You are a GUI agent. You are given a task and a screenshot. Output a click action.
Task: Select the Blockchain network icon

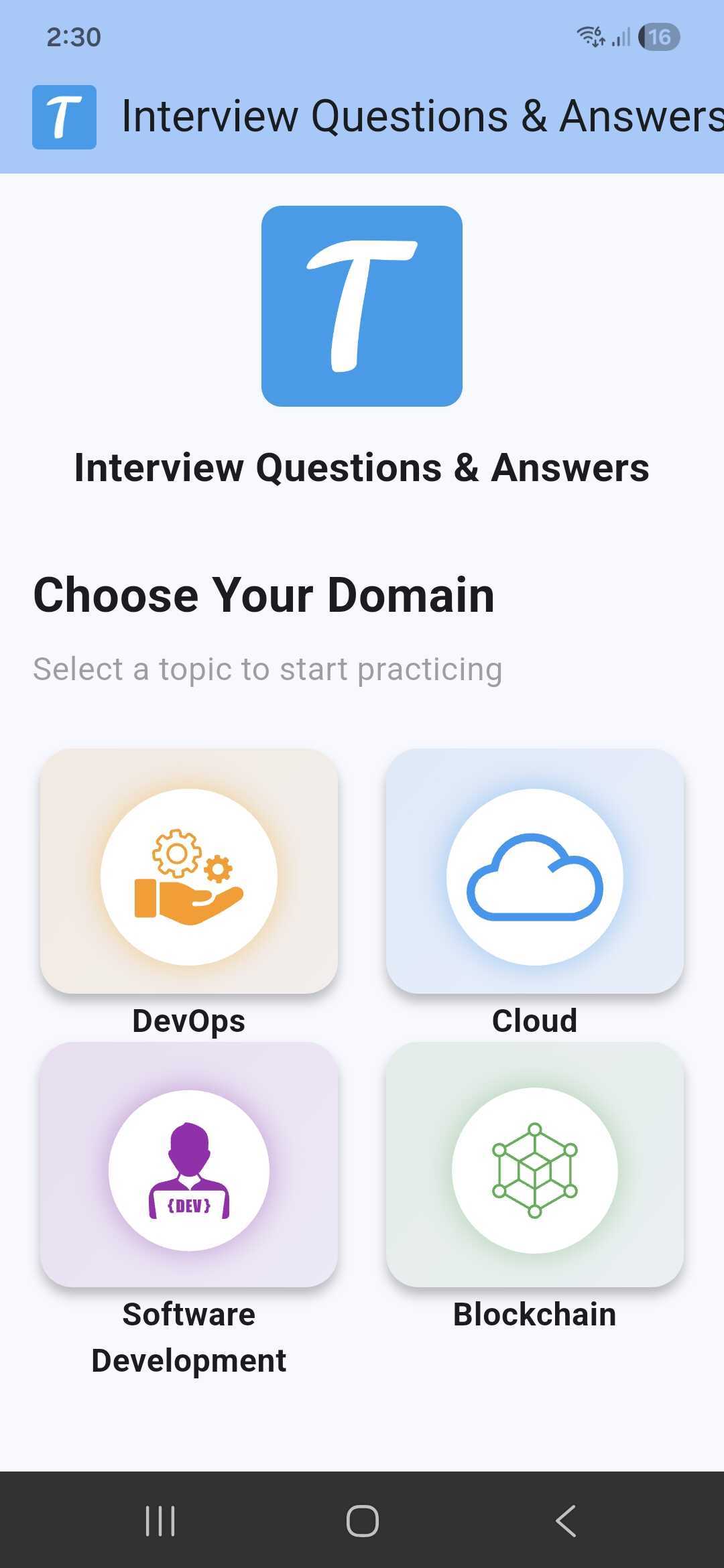(535, 1169)
